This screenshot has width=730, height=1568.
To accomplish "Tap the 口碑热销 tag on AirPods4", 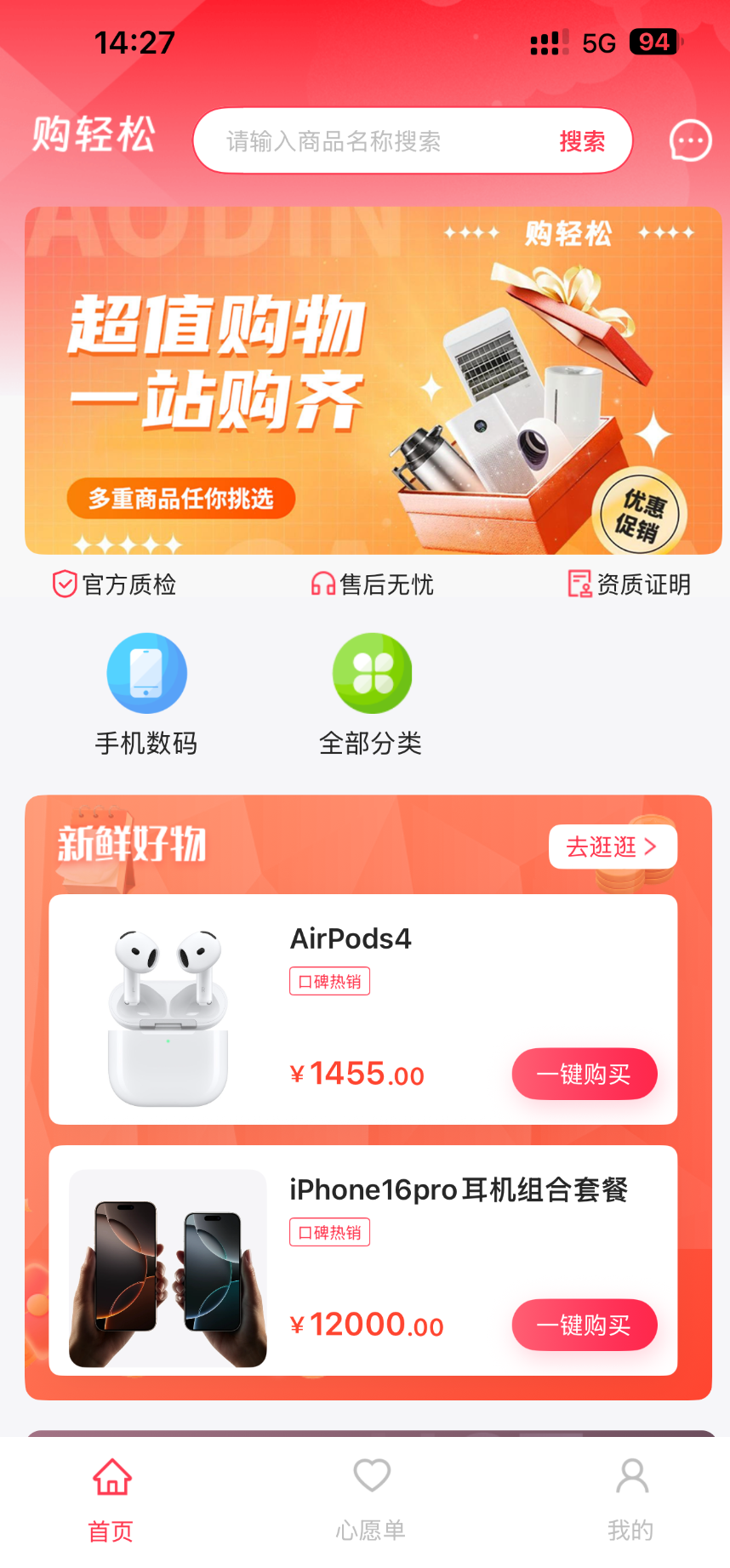I will tap(329, 980).
